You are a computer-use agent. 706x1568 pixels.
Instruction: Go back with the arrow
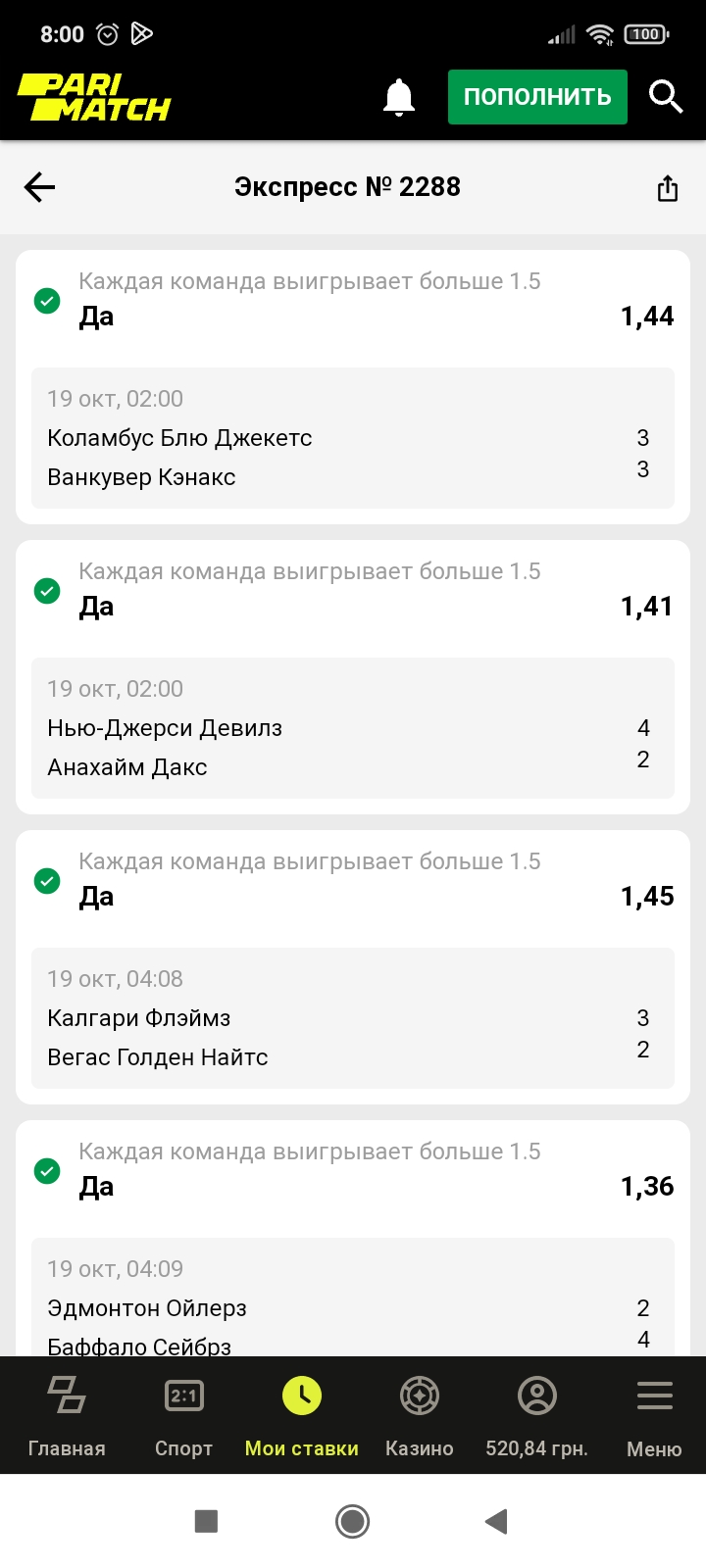click(x=39, y=186)
